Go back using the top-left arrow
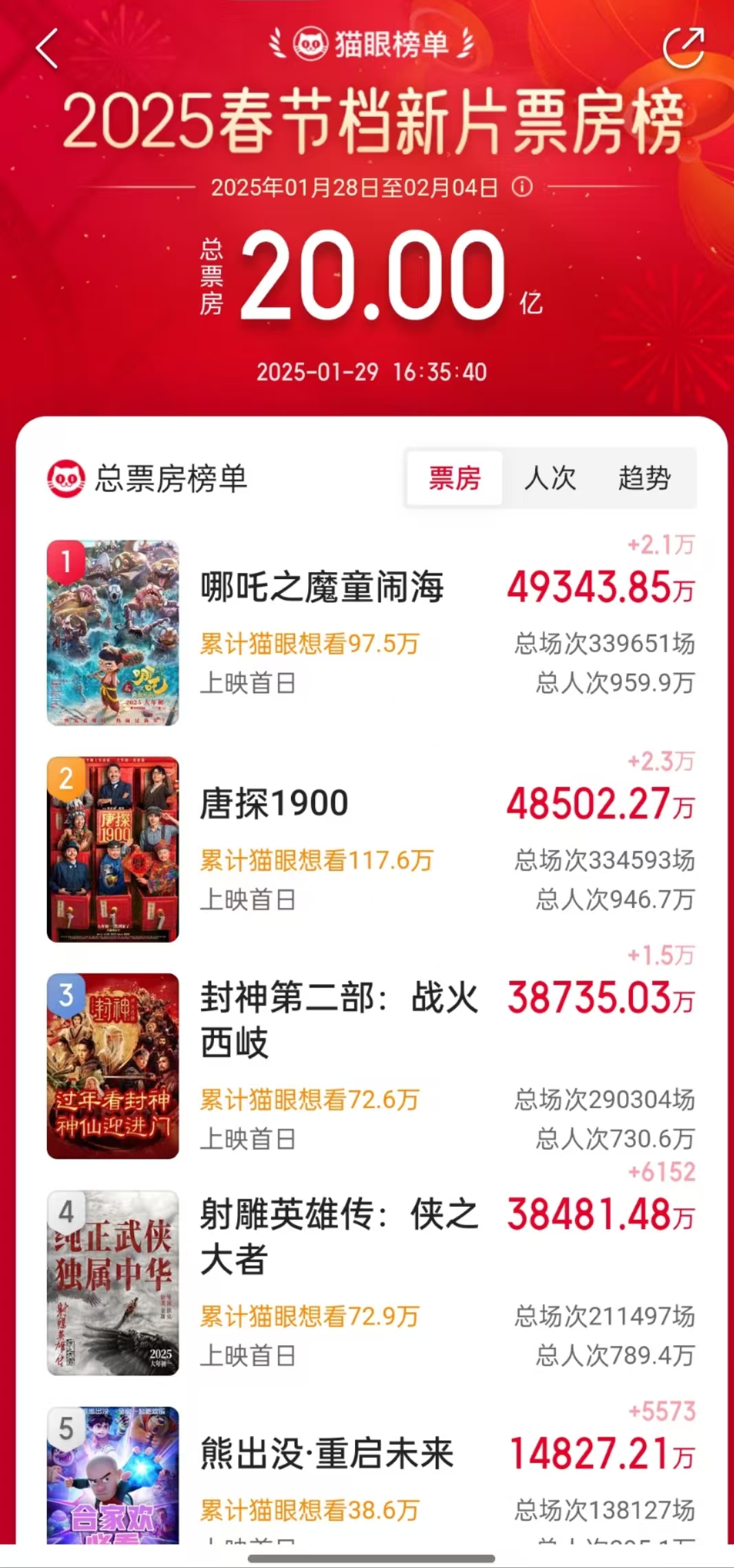The width and height of the screenshot is (734, 1568). 47,48
